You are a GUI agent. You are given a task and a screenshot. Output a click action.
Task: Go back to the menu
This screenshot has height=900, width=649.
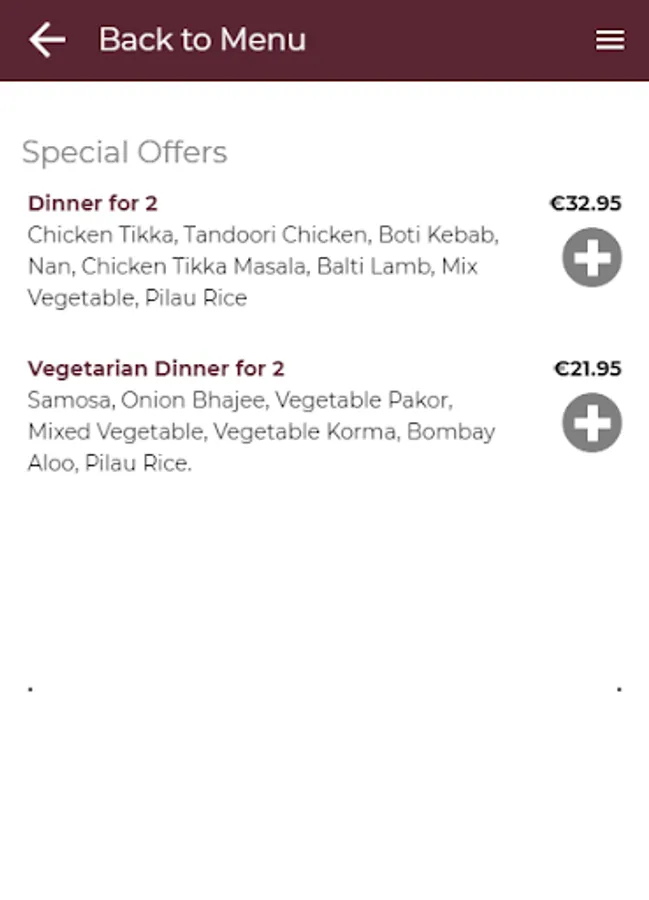pos(47,40)
